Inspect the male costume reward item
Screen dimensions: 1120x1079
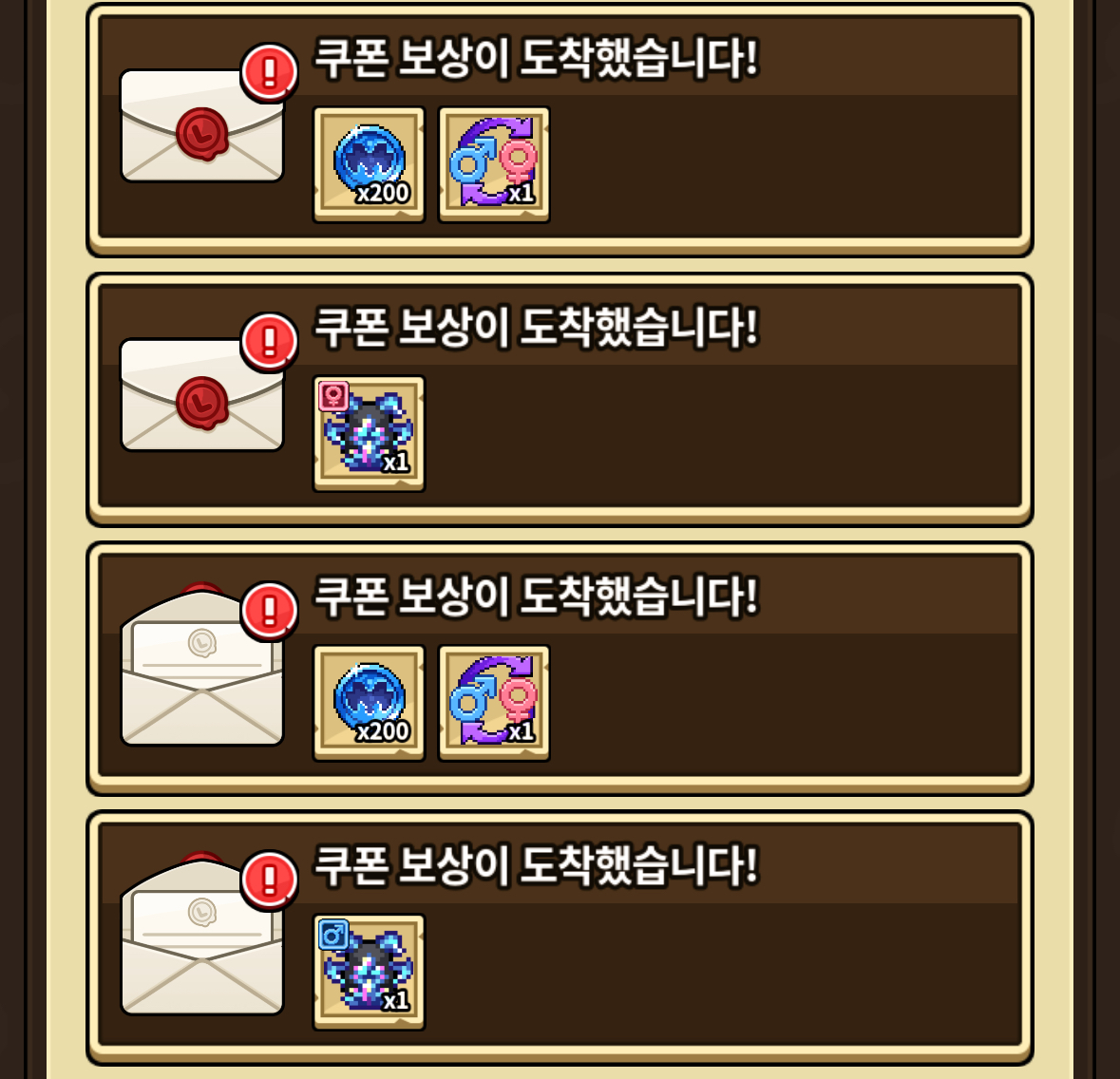pyautogui.click(x=369, y=973)
